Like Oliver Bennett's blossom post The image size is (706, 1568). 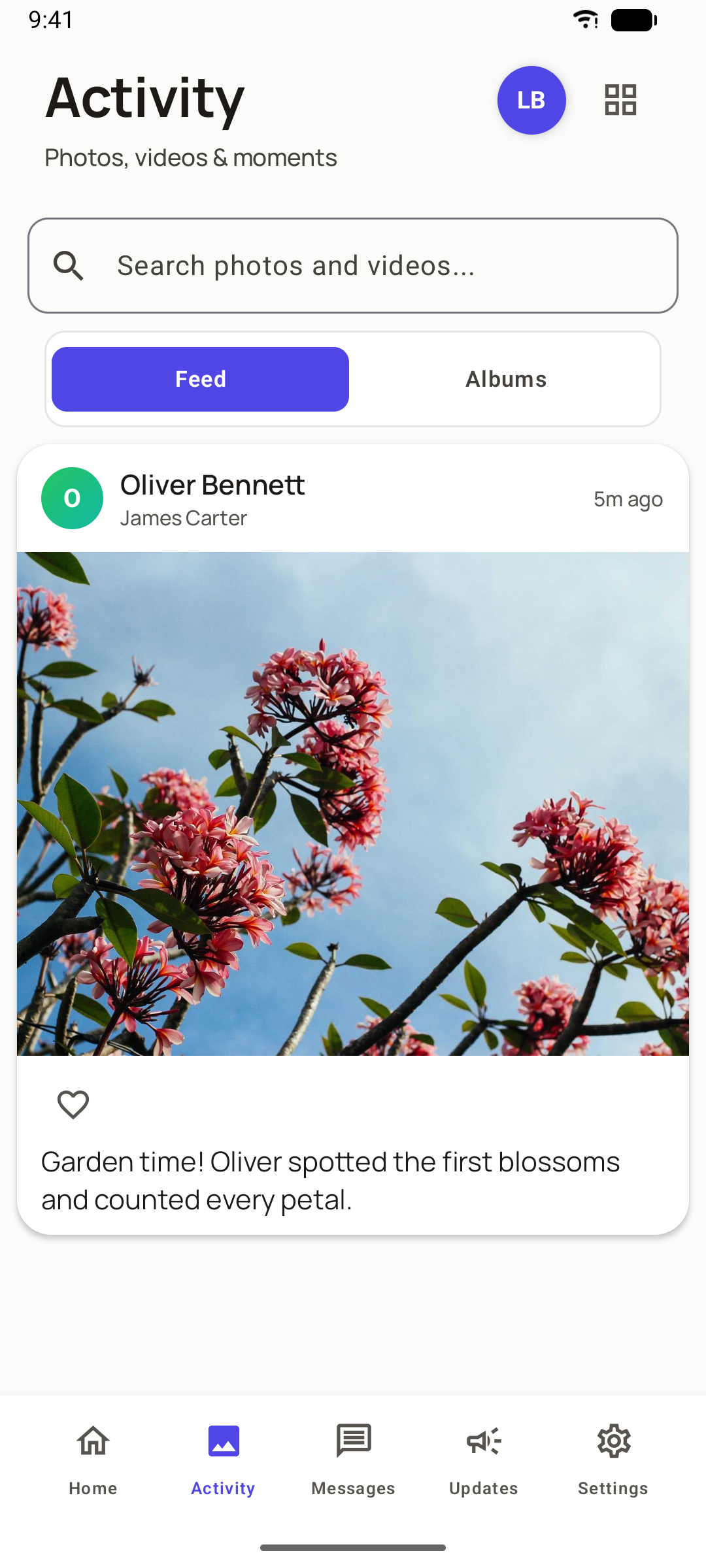click(x=73, y=1105)
